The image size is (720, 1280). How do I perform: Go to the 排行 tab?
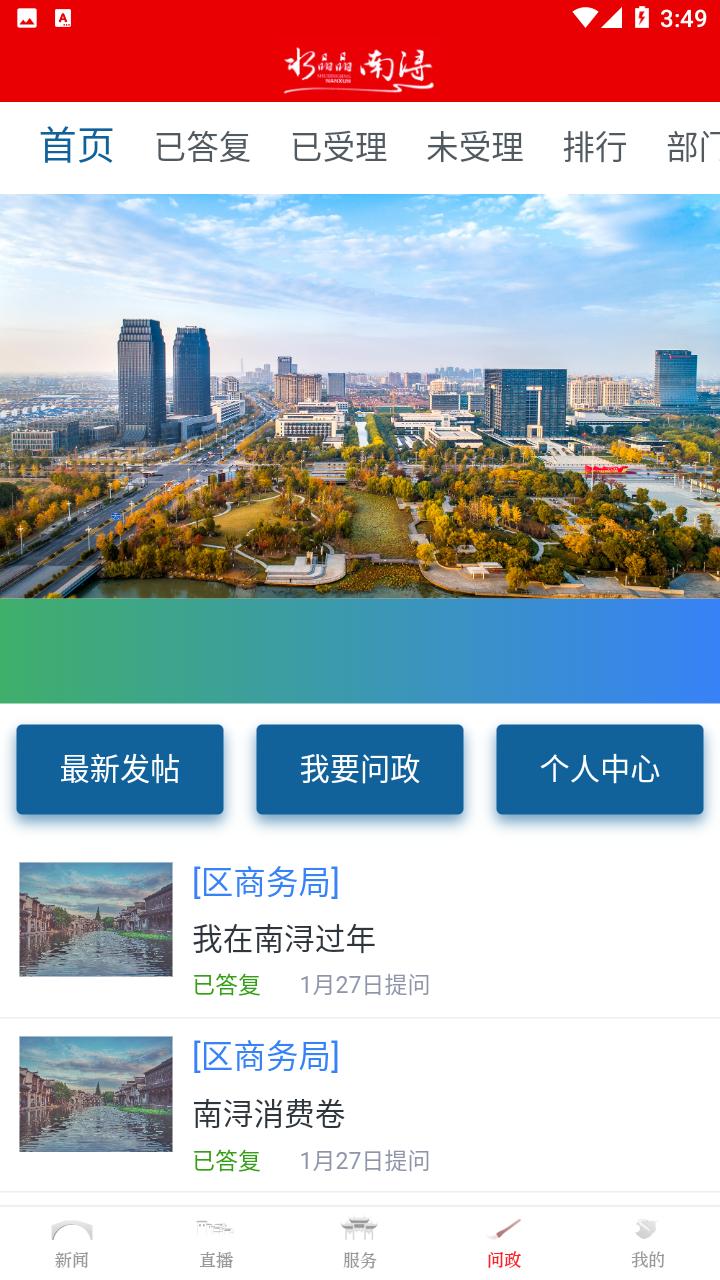[594, 147]
